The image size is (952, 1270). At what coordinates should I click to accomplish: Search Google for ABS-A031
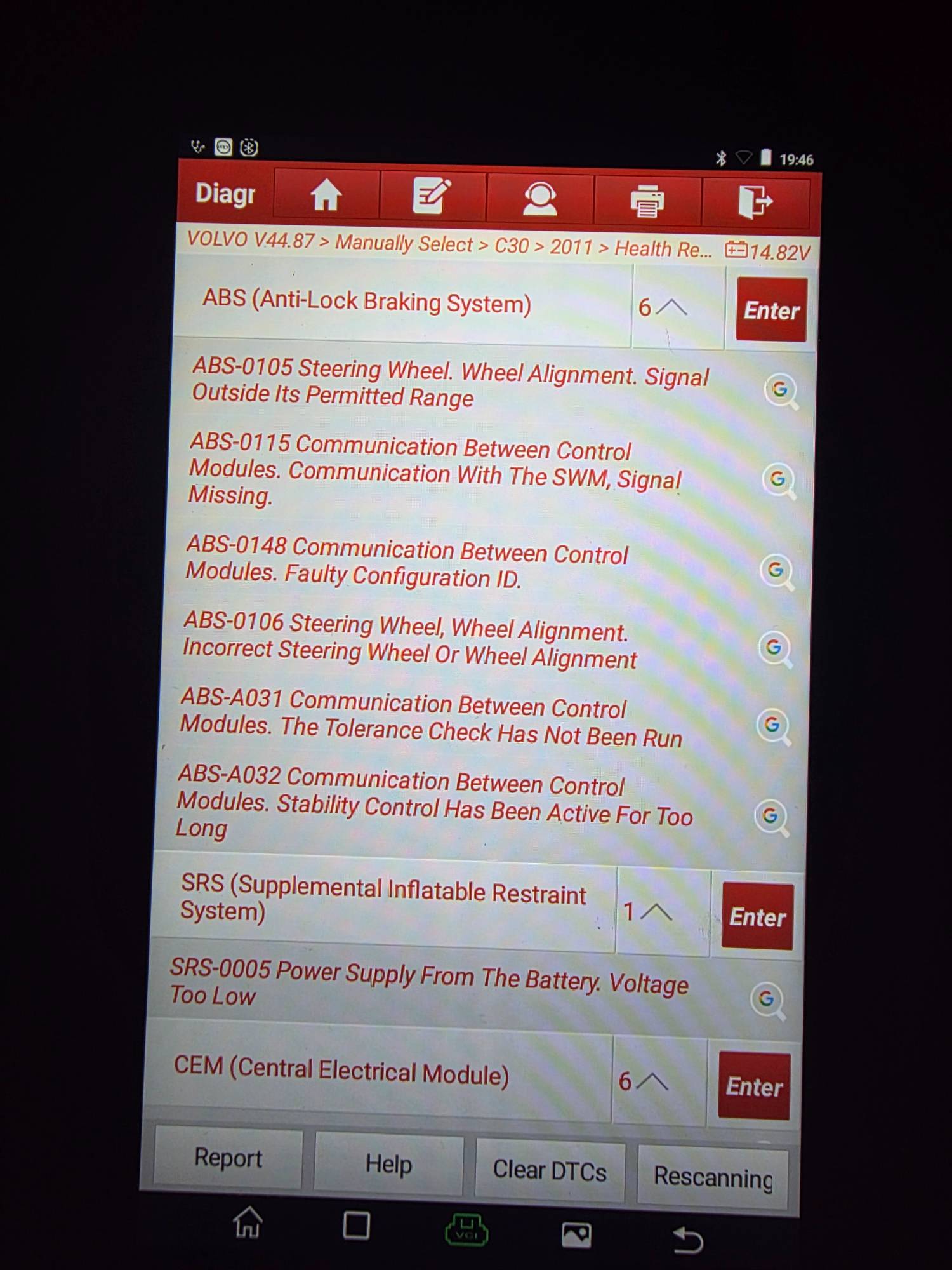click(772, 725)
